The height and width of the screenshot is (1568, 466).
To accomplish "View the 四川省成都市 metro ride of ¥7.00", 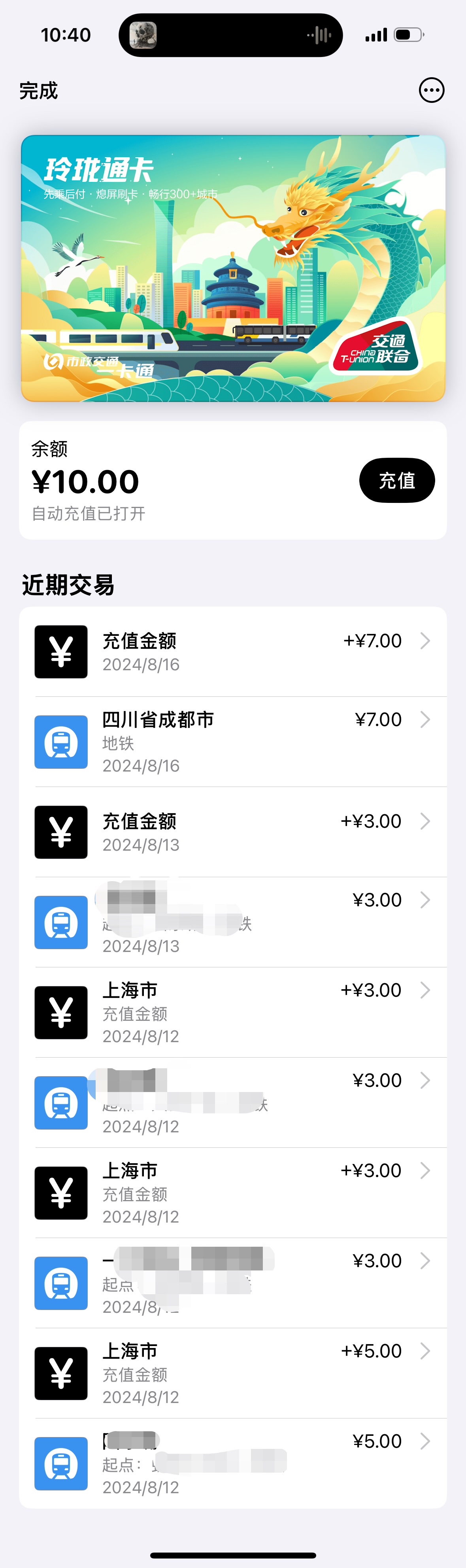I will point(233,741).
